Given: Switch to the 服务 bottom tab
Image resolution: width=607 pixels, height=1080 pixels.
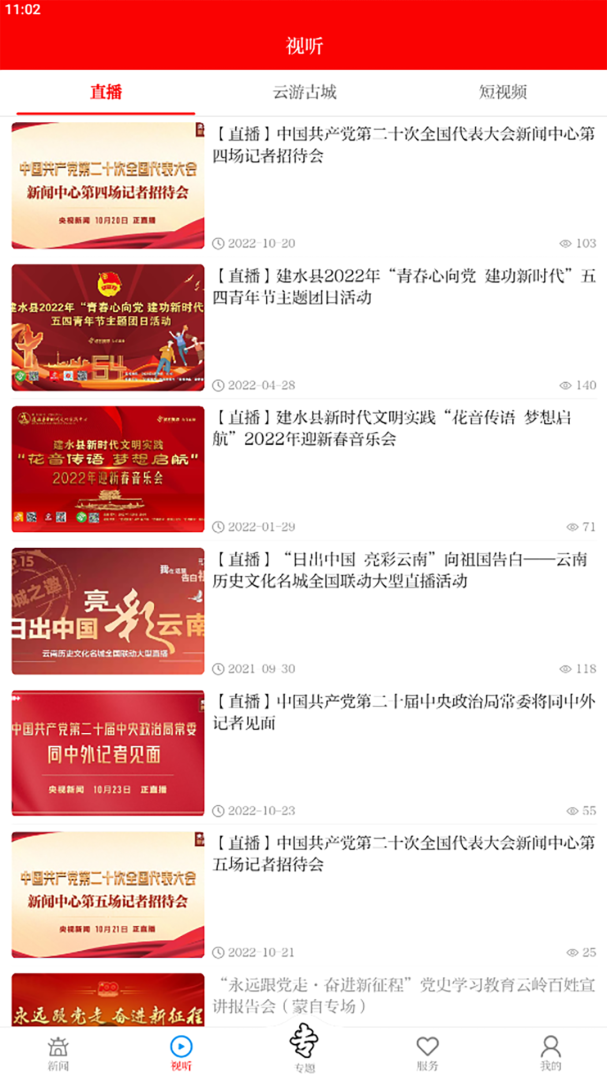Looking at the screenshot, I should tap(427, 1052).
